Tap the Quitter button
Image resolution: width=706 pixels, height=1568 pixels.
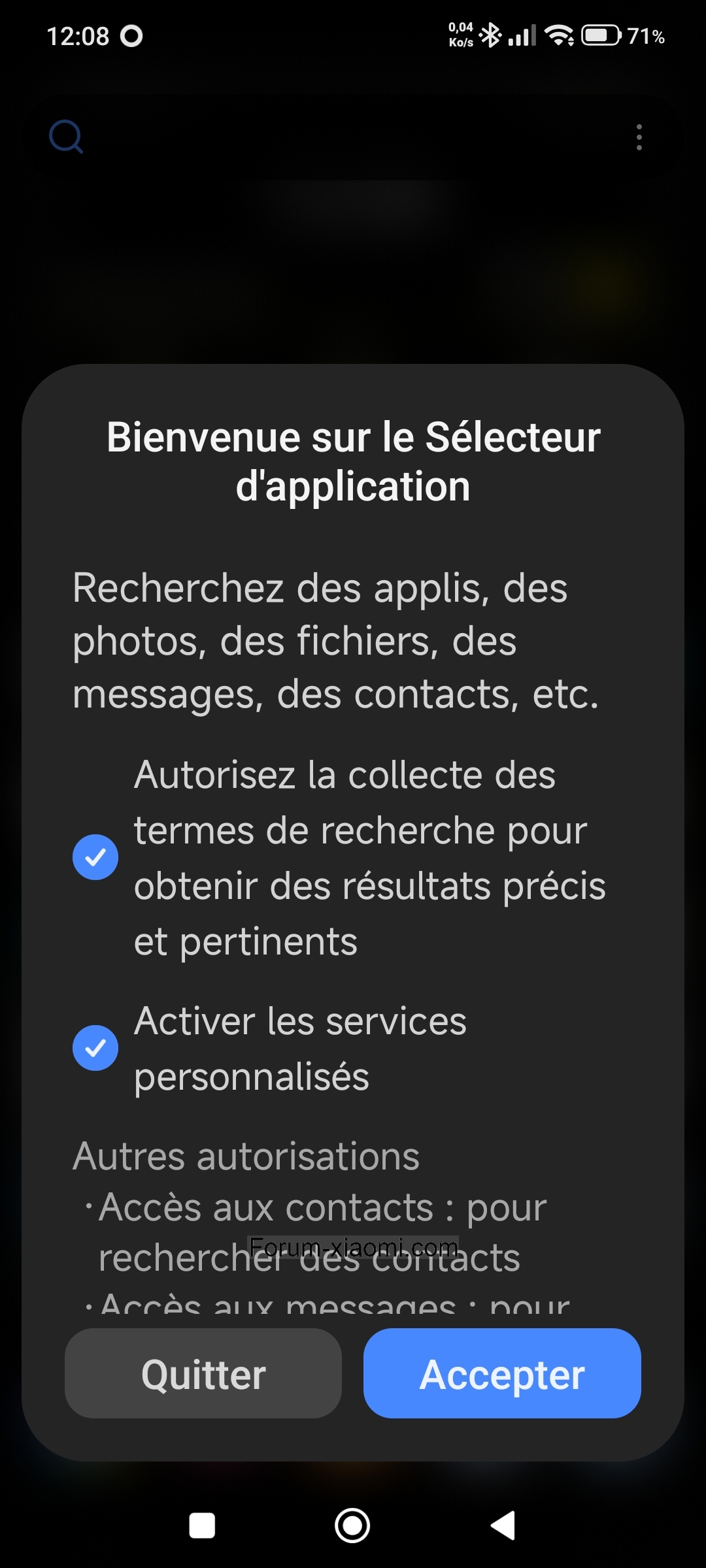pos(203,1374)
